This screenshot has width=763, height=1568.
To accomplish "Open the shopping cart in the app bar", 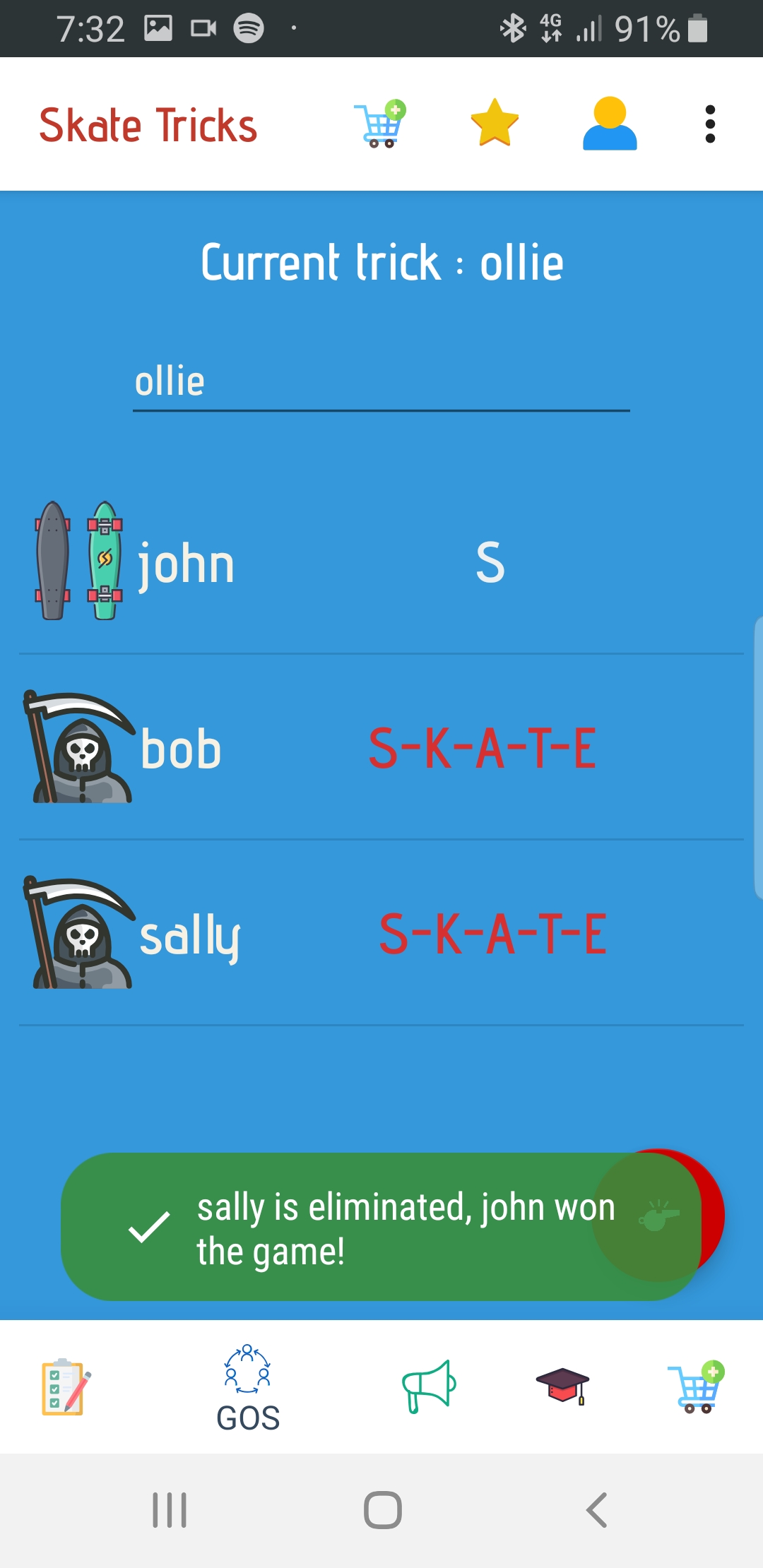I will (381, 124).
